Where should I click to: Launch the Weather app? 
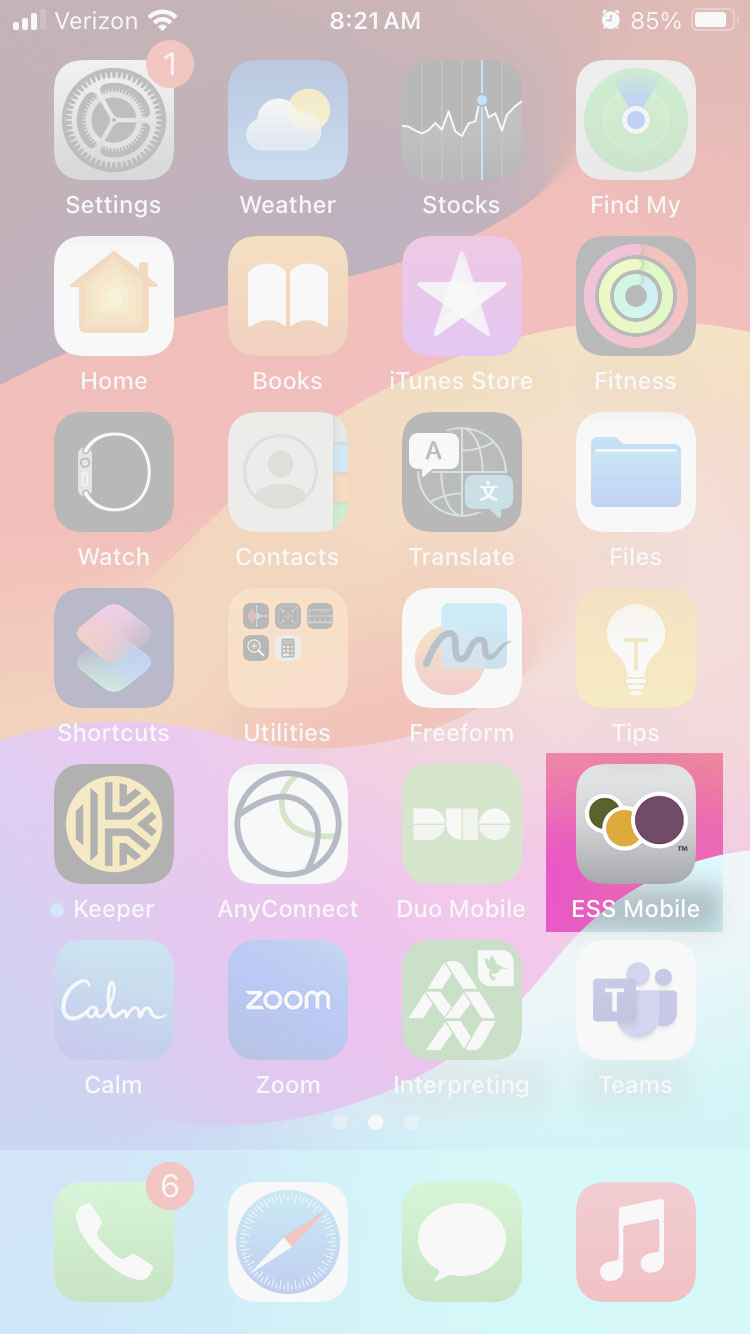tap(287, 120)
